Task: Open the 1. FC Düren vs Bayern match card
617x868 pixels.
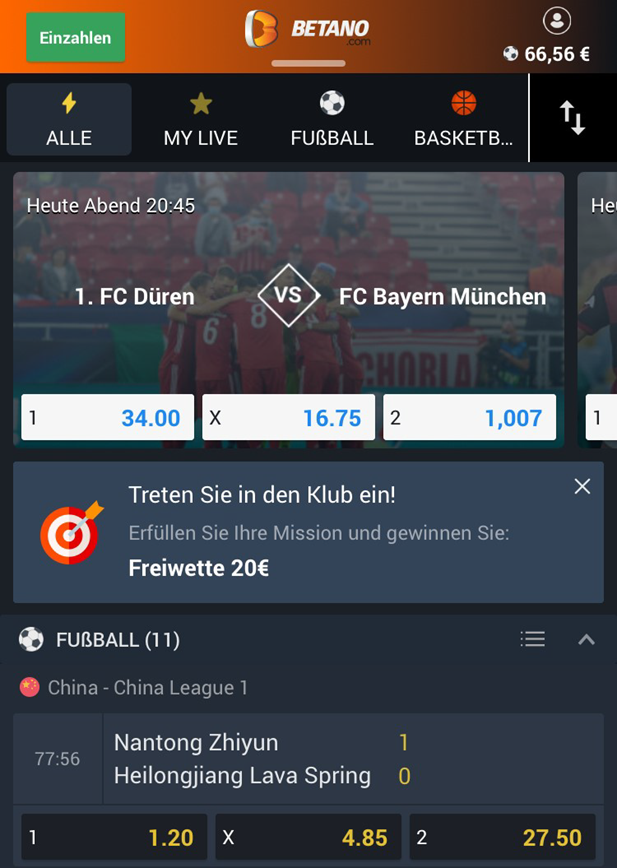Action: 288,295
